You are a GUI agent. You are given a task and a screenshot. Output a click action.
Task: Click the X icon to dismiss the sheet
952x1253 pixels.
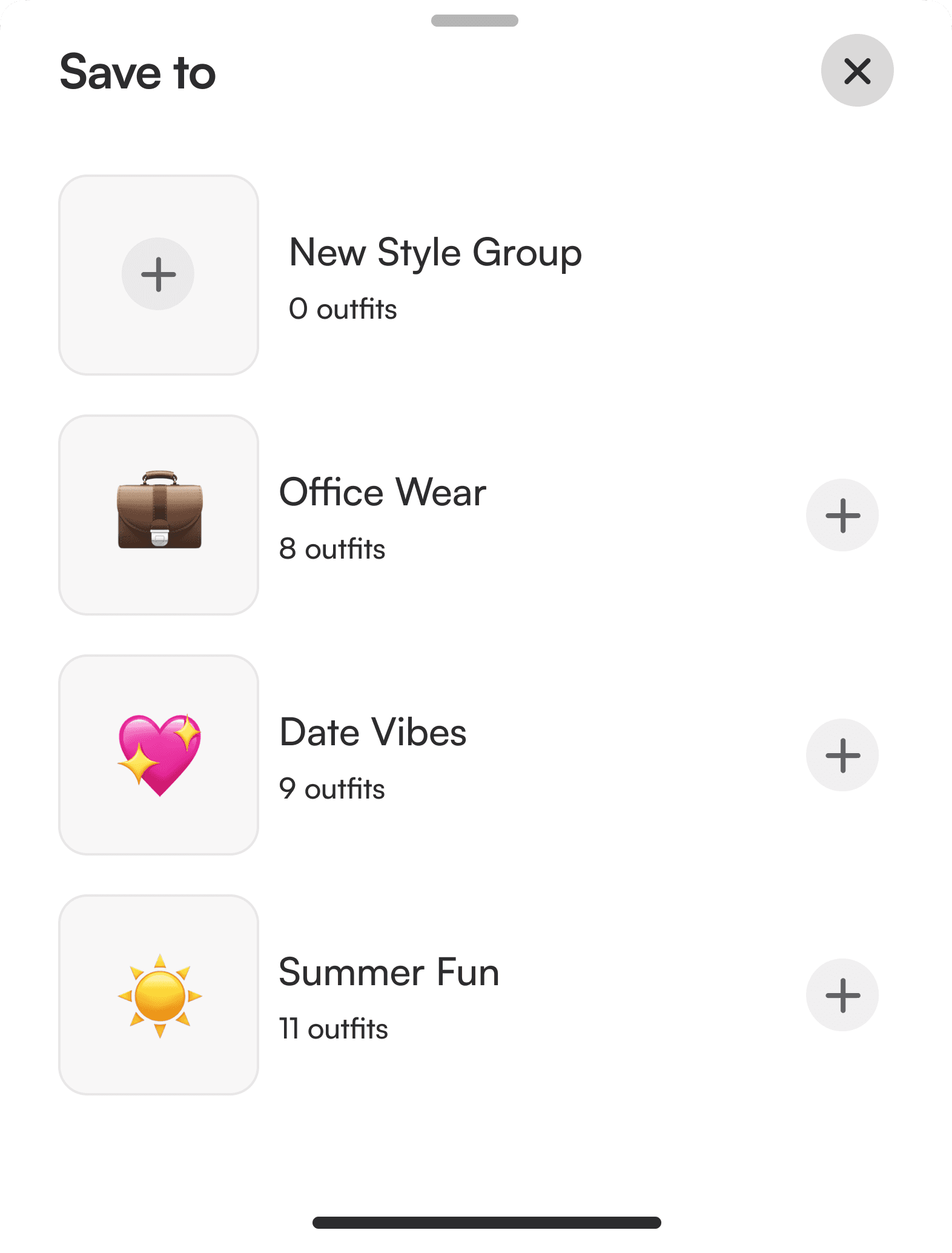click(857, 71)
